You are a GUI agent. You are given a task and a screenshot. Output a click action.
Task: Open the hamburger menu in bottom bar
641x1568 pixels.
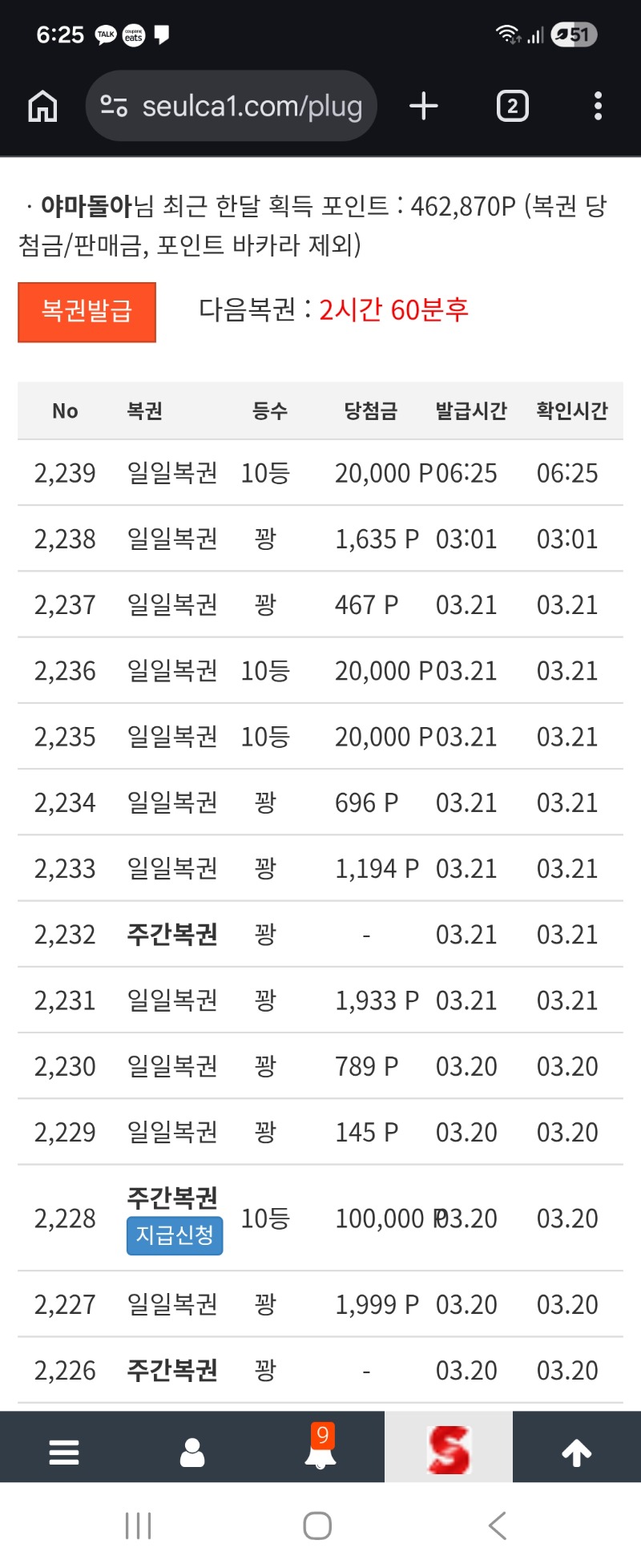point(64,1452)
